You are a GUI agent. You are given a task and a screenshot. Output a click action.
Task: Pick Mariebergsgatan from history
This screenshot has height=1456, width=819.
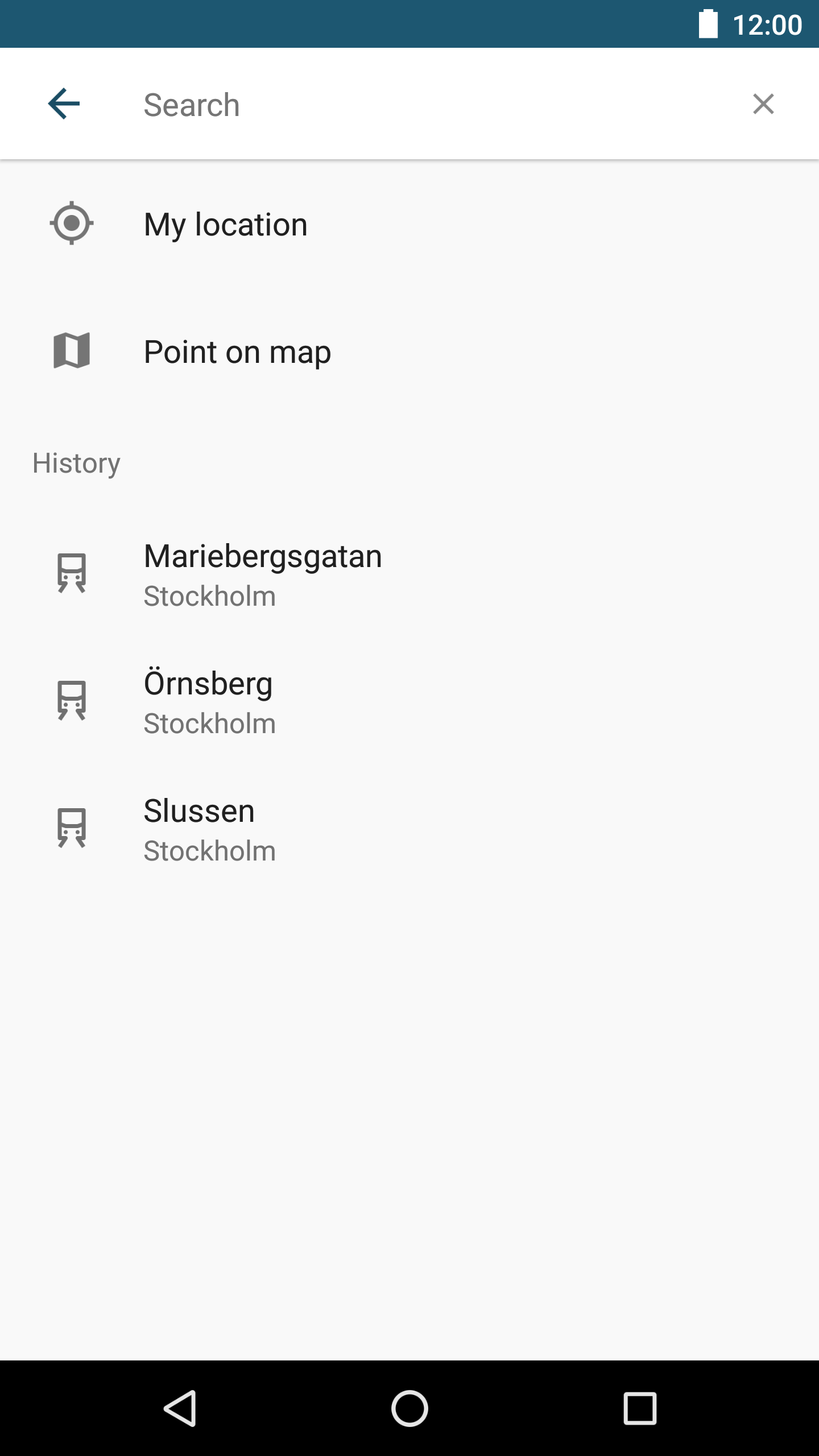[x=409, y=574]
